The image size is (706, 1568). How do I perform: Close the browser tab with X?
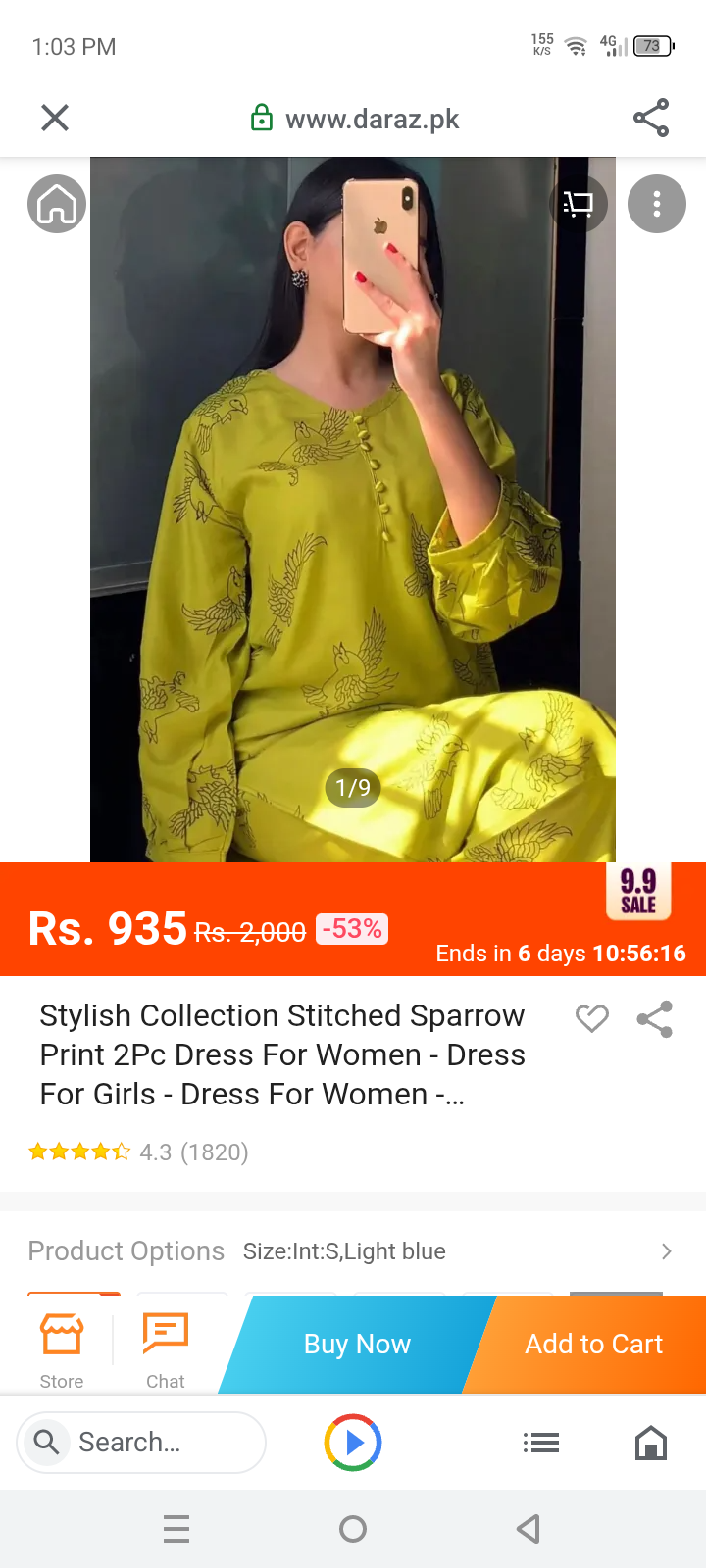pyautogui.click(x=55, y=119)
